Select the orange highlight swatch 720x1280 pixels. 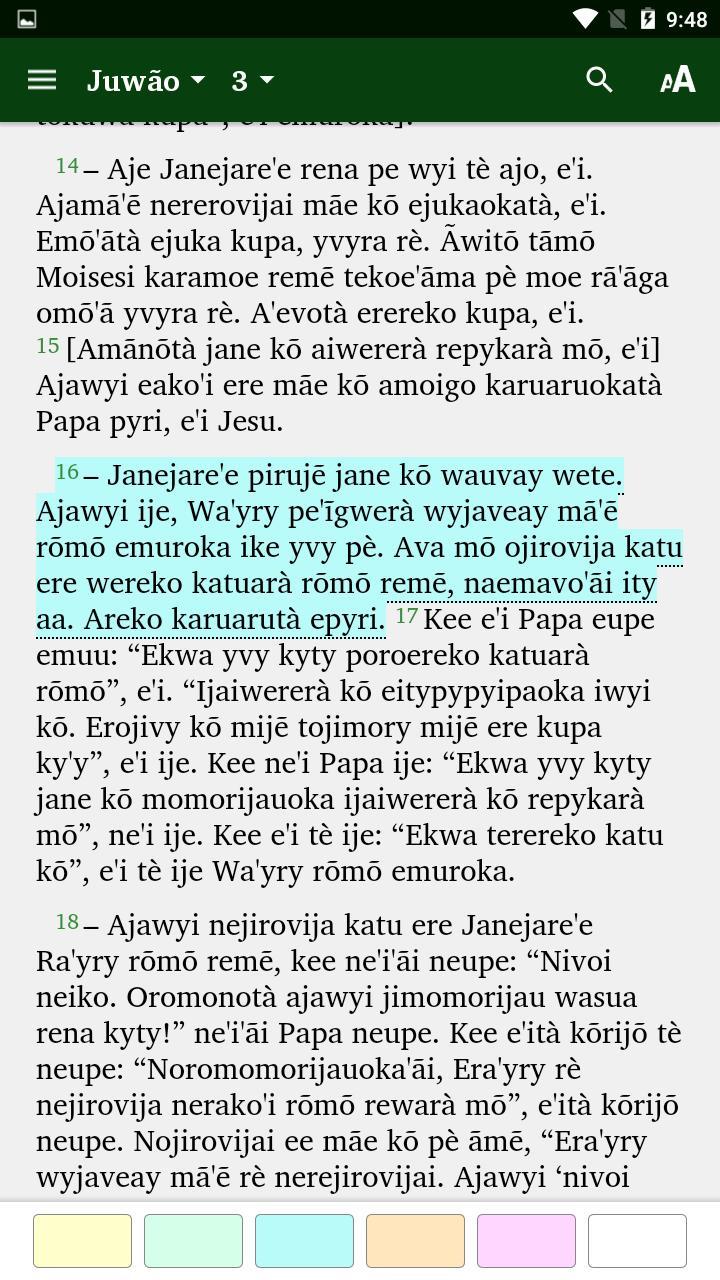tap(414, 1240)
